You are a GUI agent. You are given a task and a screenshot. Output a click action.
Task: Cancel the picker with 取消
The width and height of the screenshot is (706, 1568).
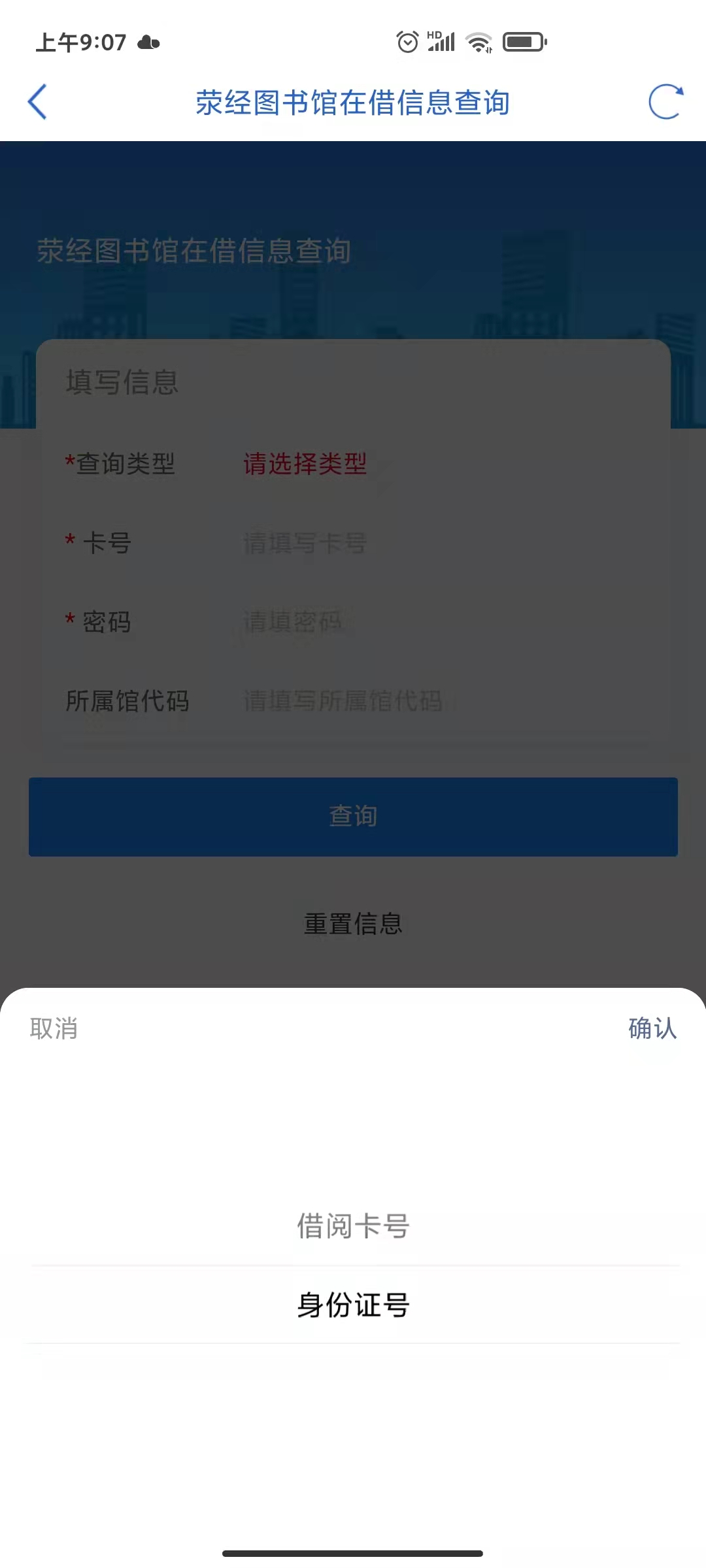tap(52, 1029)
